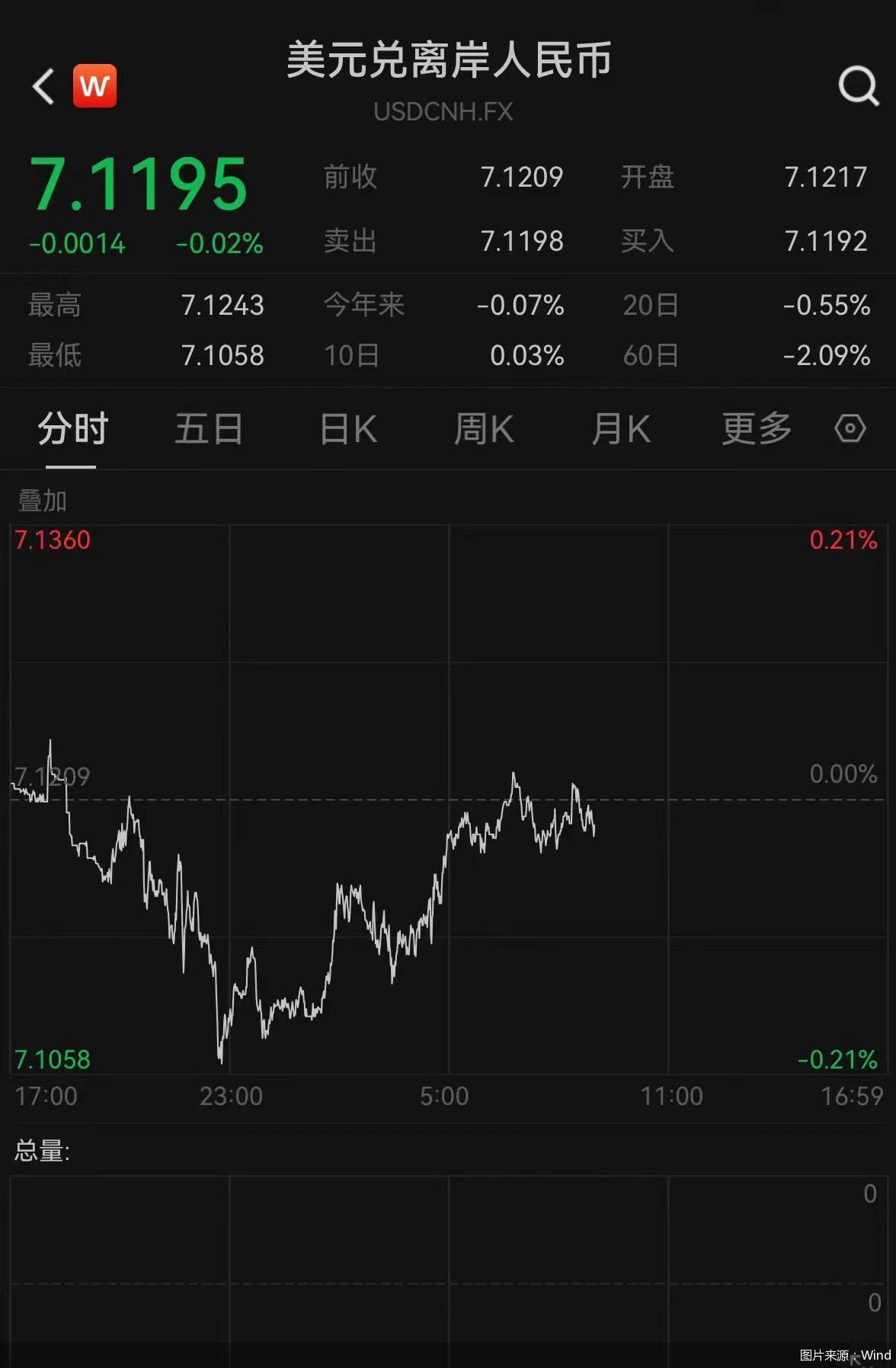
Task: Switch to the 五日 five-day chart
Action: (x=209, y=429)
